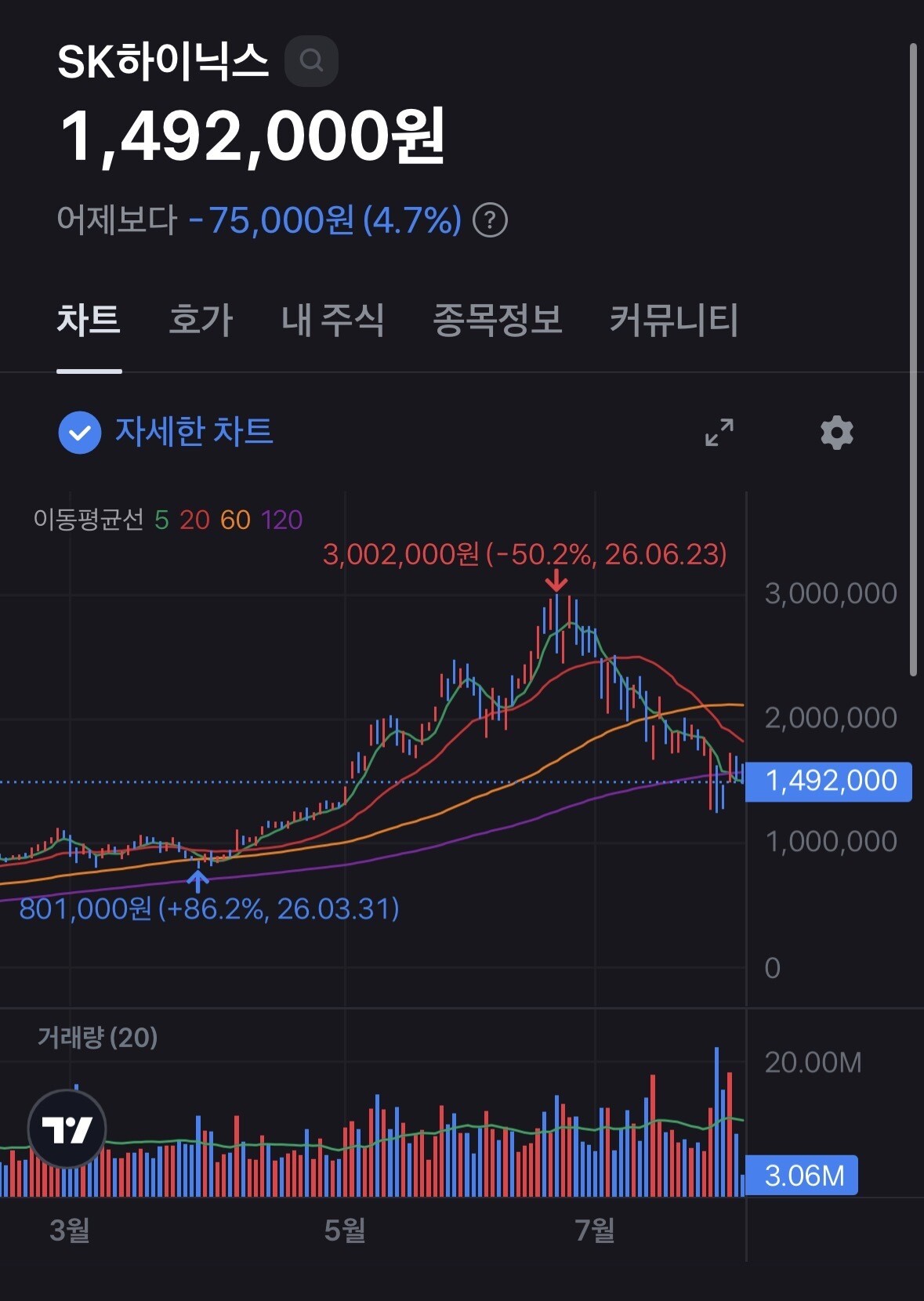Toggle the 자세한 차트 checkbox
Viewport: 924px width, 1301px height.
point(80,433)
